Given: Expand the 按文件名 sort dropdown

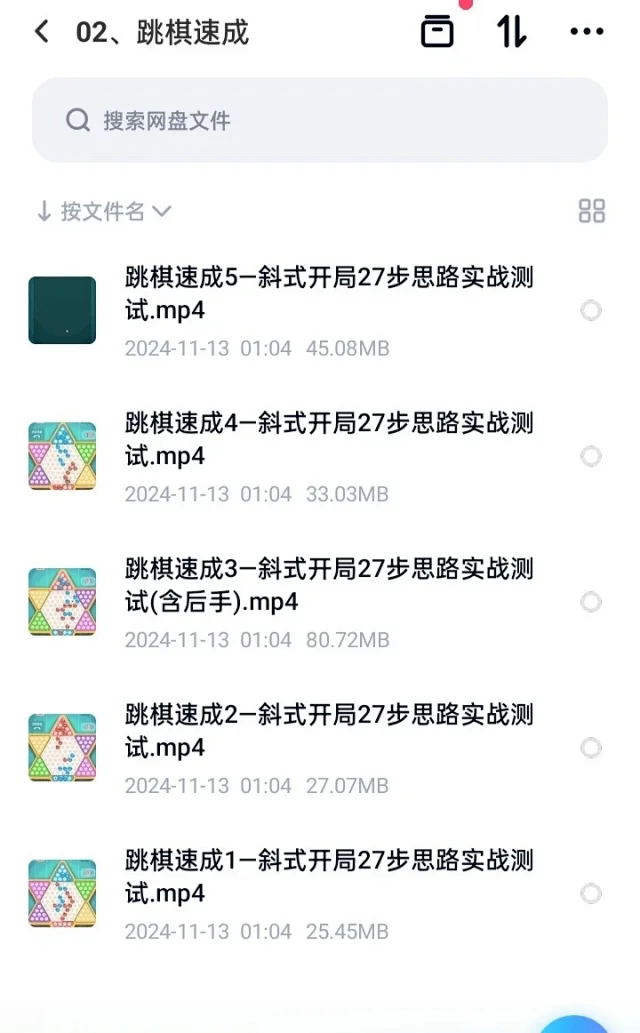Looking at the screenshot, I should [x=104, y=211].
